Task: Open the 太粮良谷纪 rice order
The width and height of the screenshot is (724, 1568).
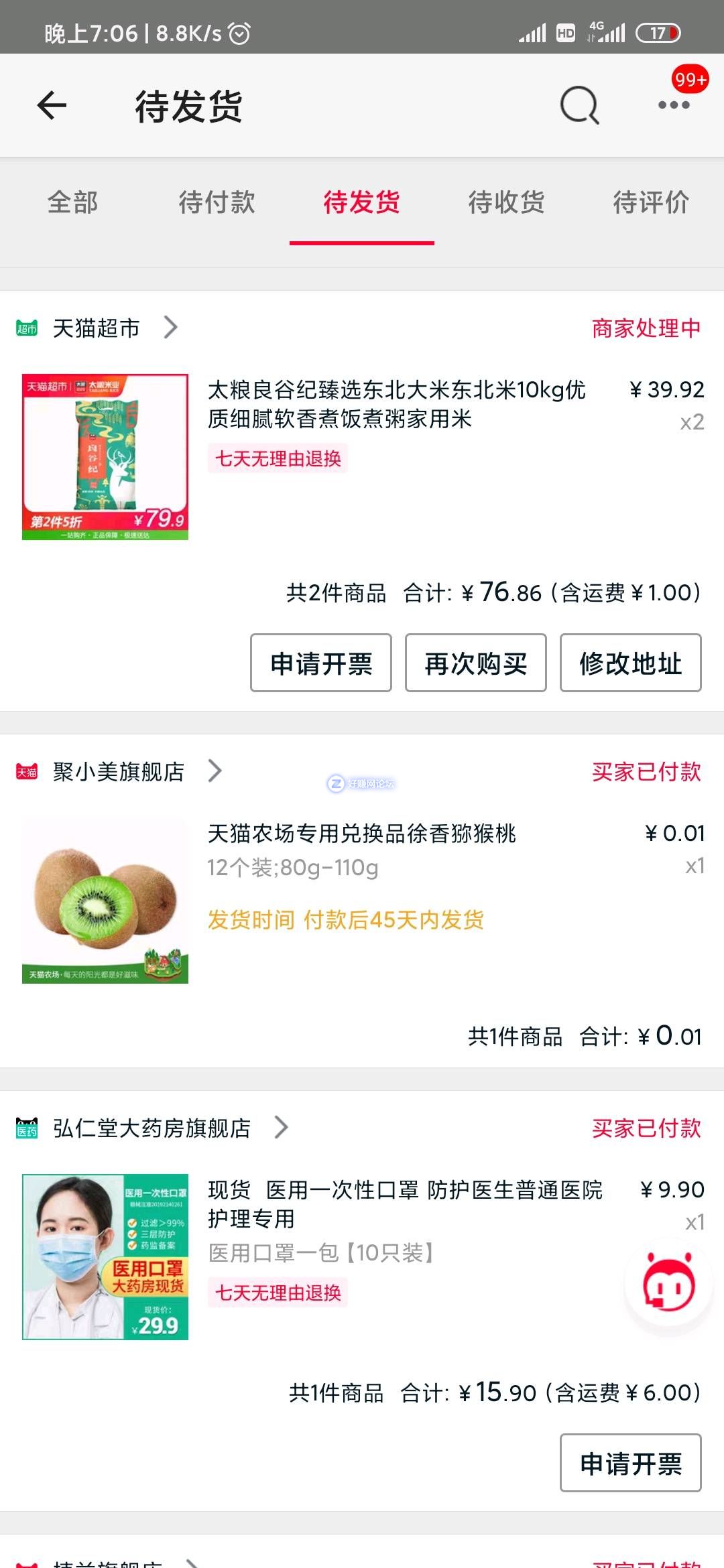Action: 396,405
